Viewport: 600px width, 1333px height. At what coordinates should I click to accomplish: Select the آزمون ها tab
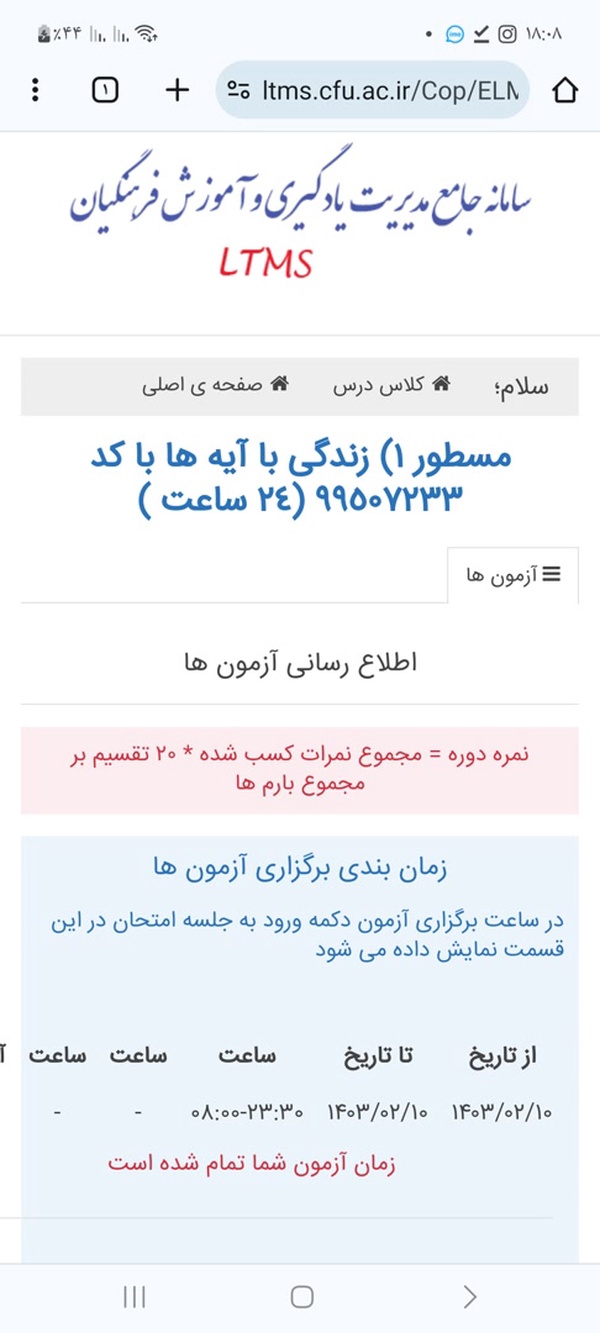click(513, 575)
